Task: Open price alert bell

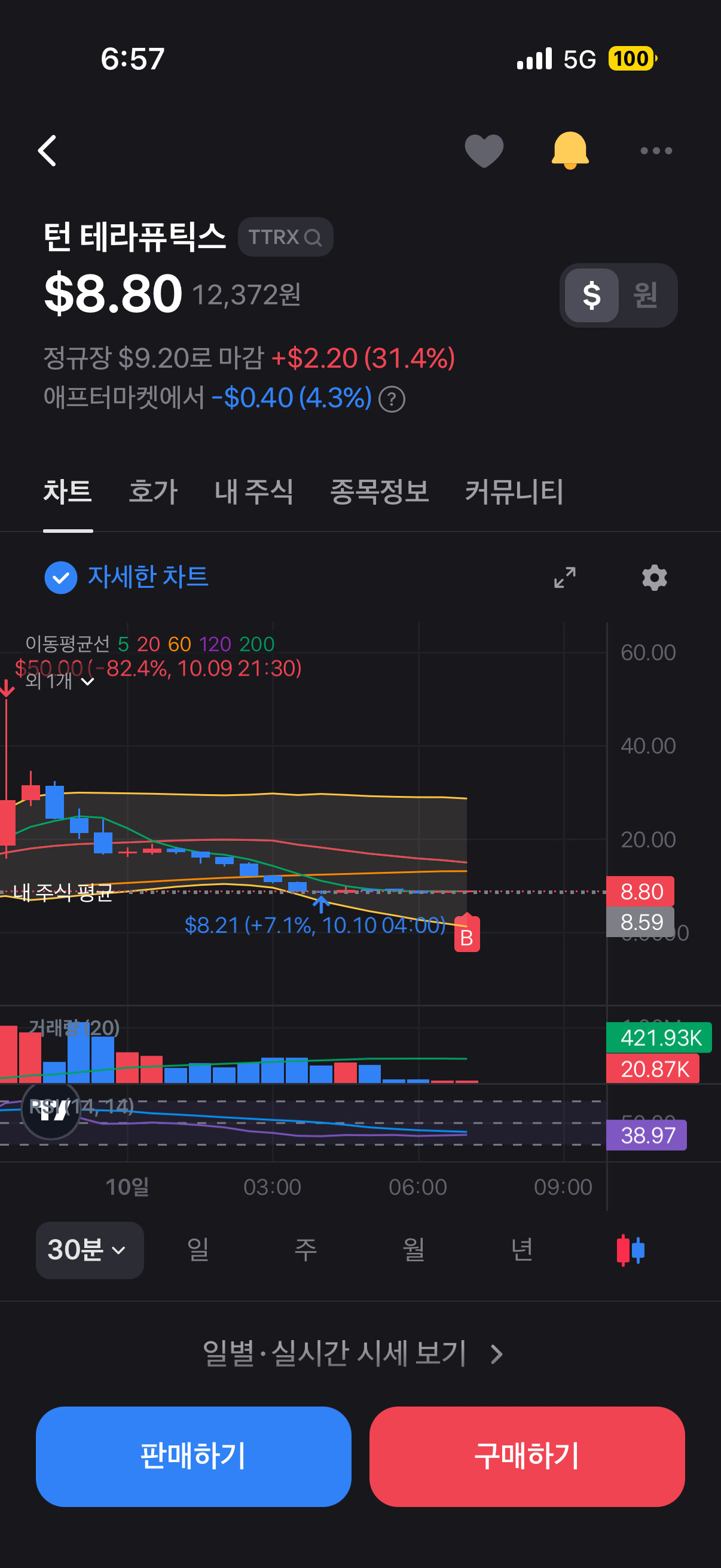Action: [x=570, y=150]
